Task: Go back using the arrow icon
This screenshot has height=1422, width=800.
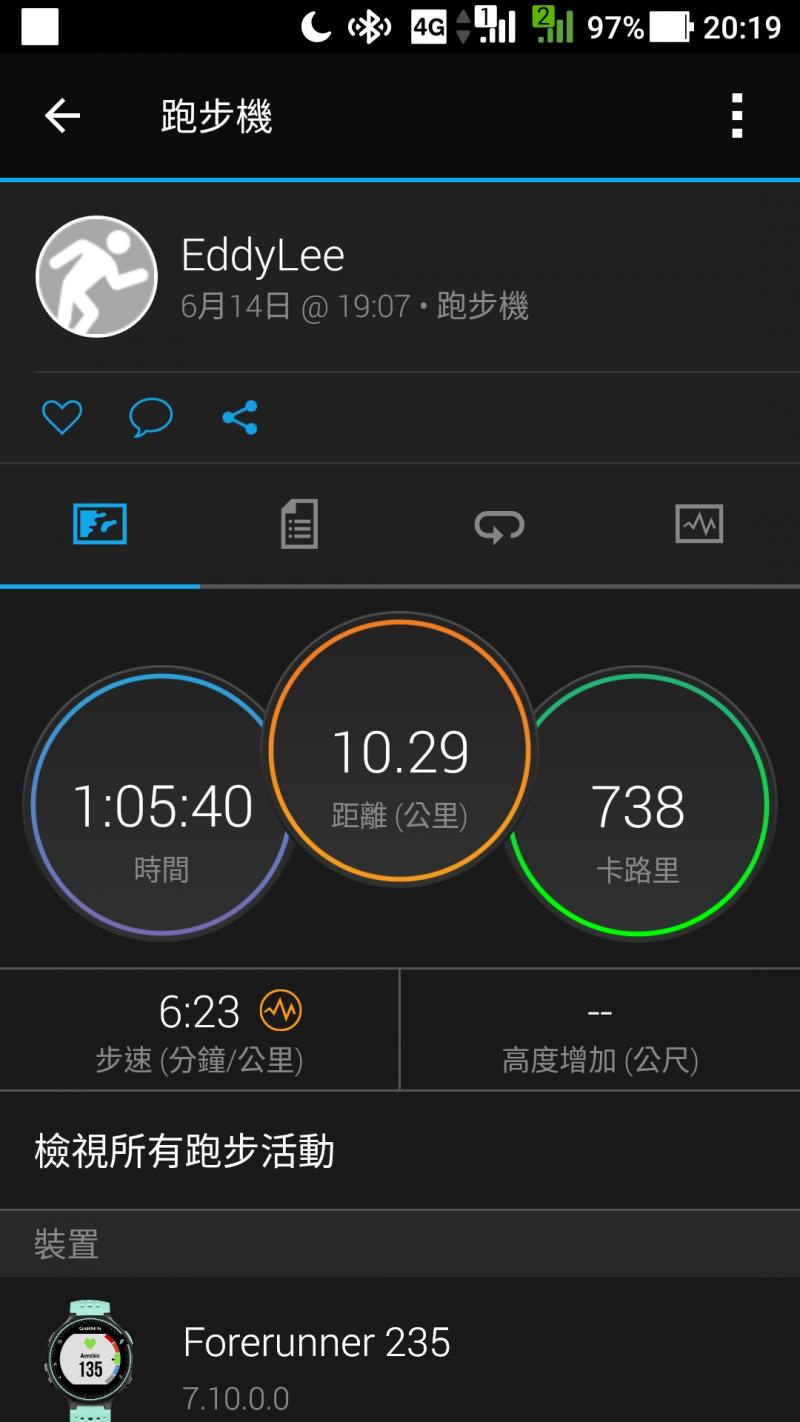Action: click(62, 116)
